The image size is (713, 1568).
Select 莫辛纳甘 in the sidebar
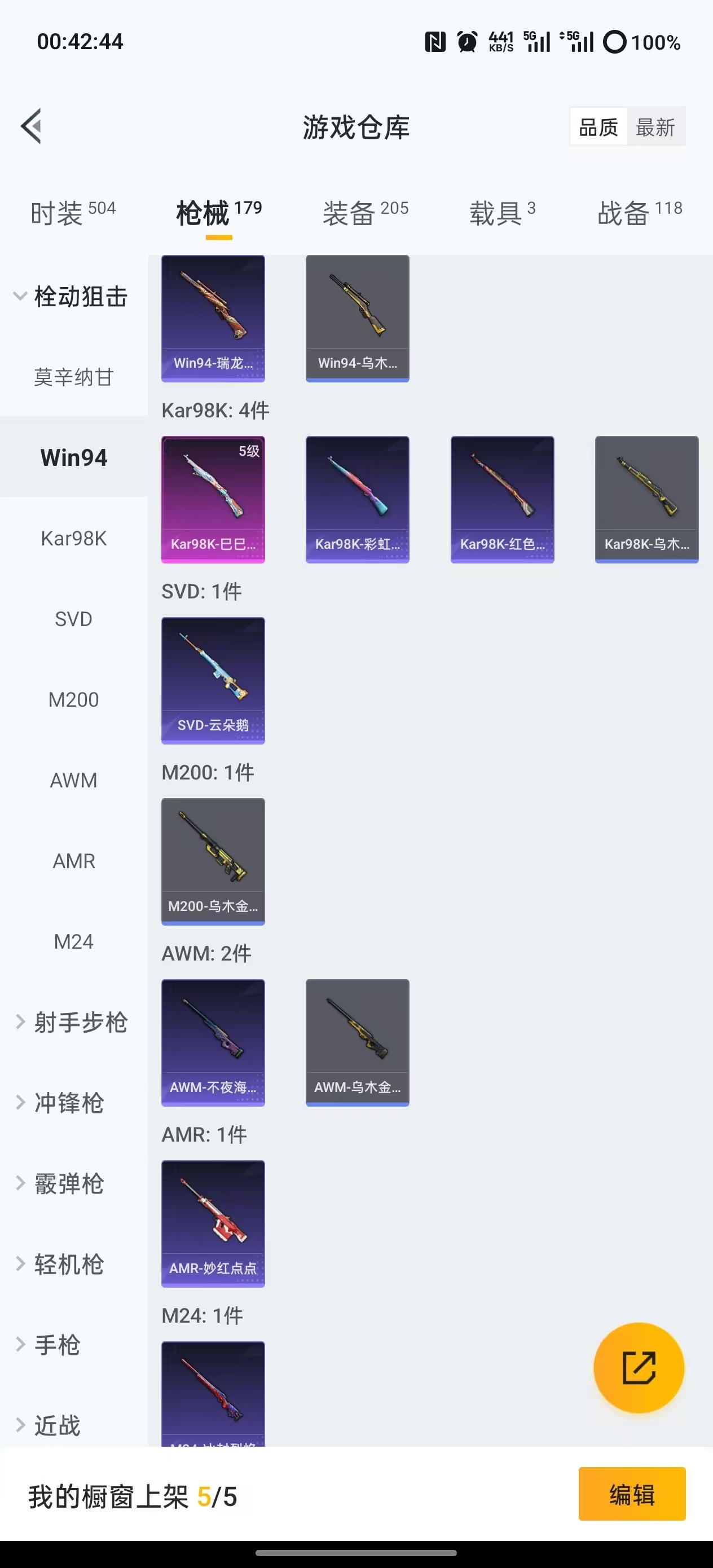pyautogui.click(x=74, y=377)
